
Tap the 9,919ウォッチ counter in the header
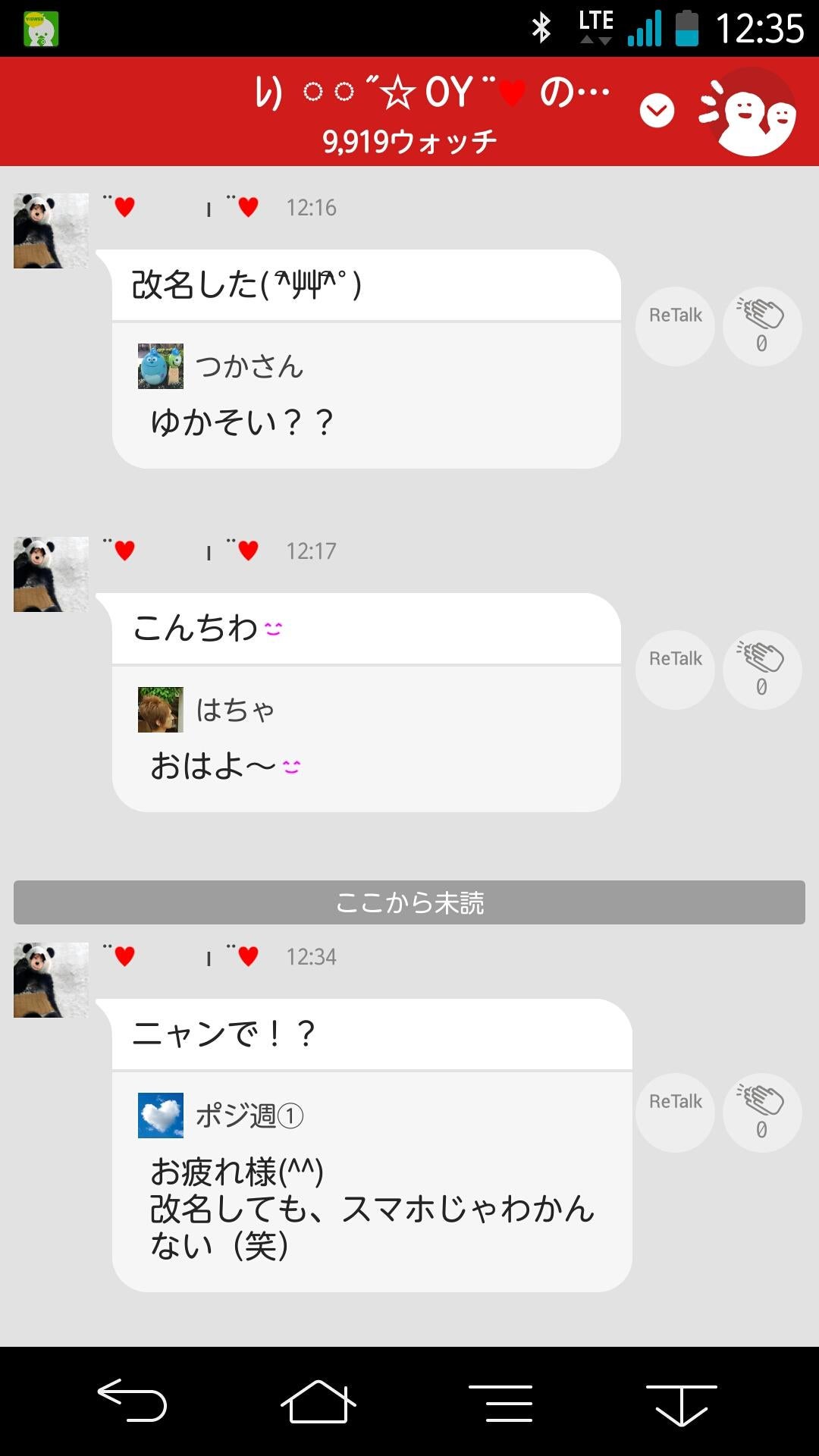409,140
